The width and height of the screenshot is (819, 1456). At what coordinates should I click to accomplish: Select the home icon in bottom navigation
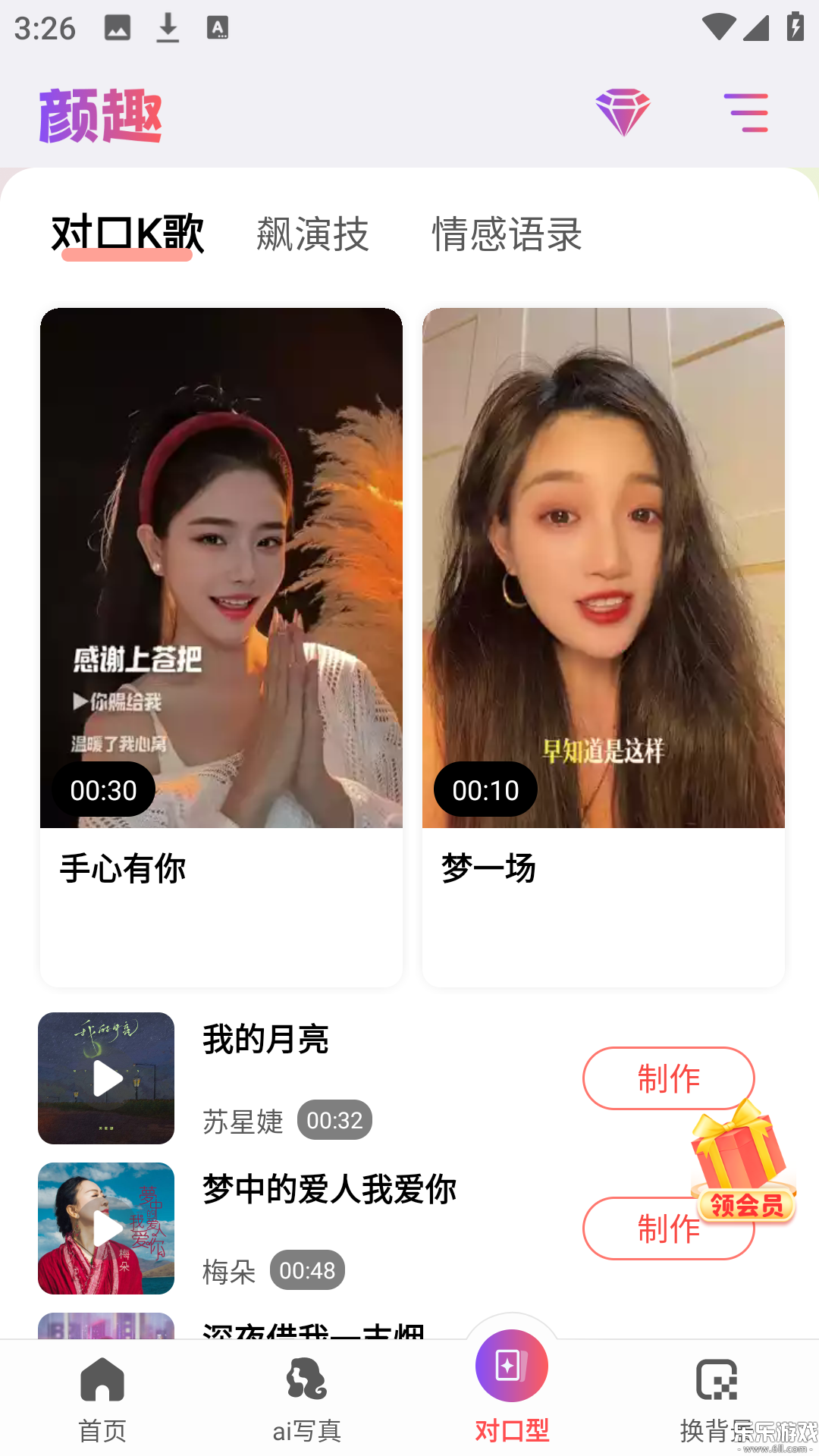pos(102,1382)
